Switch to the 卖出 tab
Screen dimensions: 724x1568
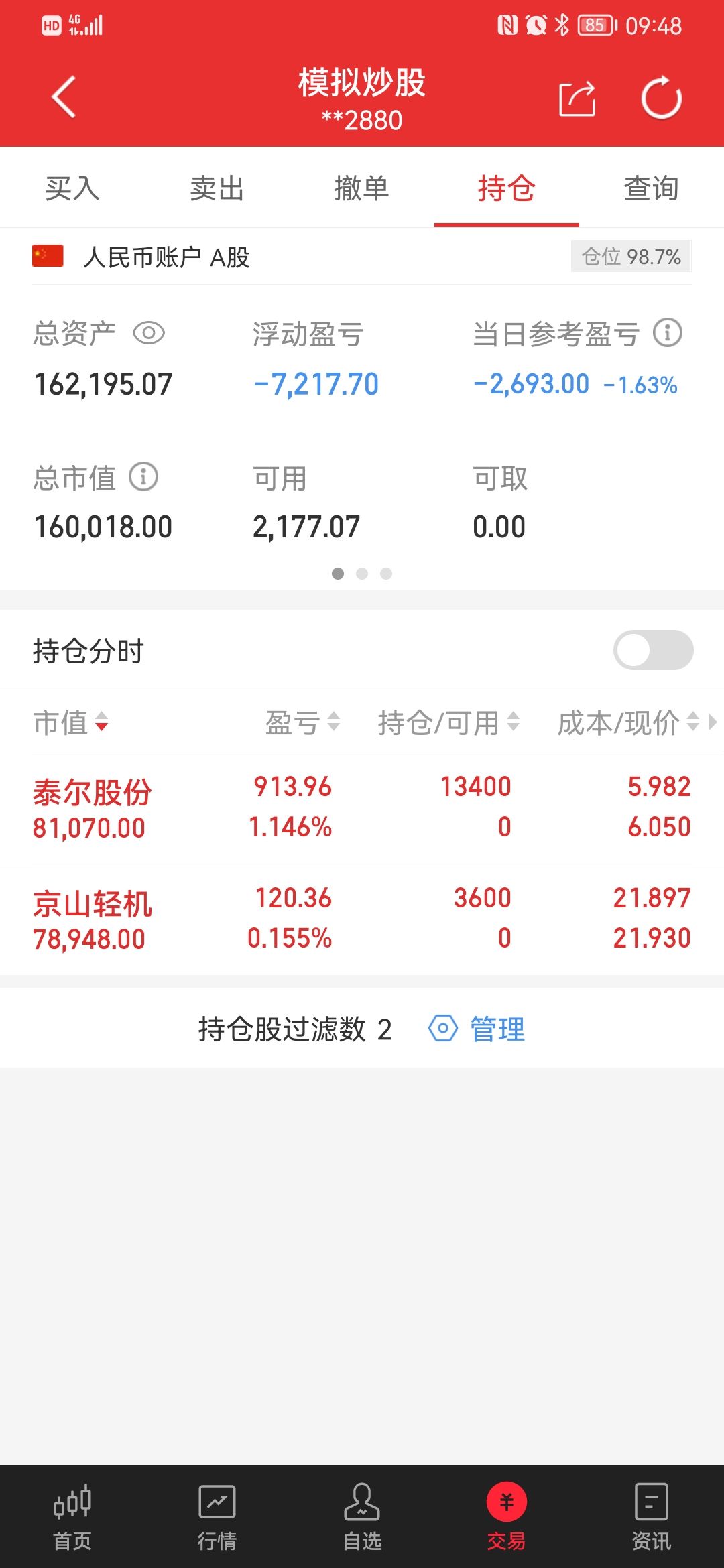tap(217, 188)
